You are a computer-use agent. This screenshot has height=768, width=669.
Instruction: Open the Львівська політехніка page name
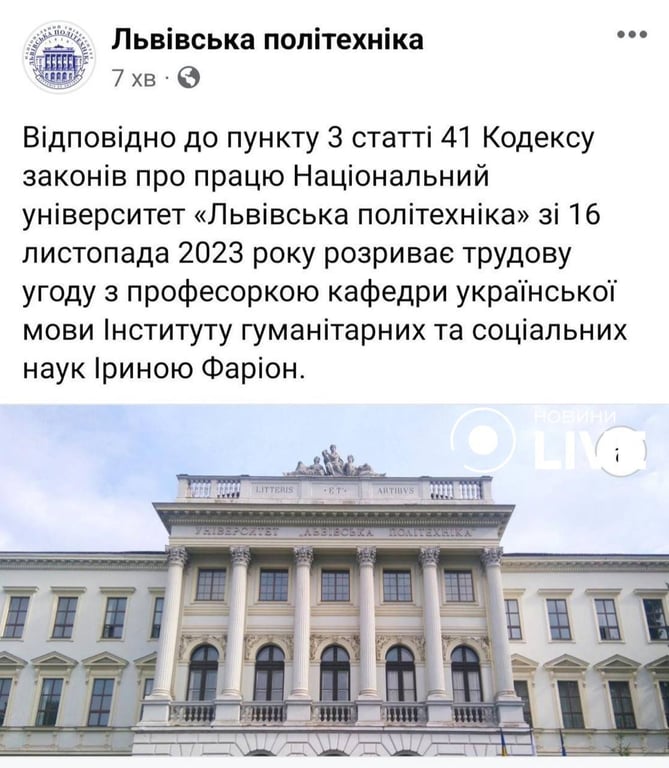point(266,40)
